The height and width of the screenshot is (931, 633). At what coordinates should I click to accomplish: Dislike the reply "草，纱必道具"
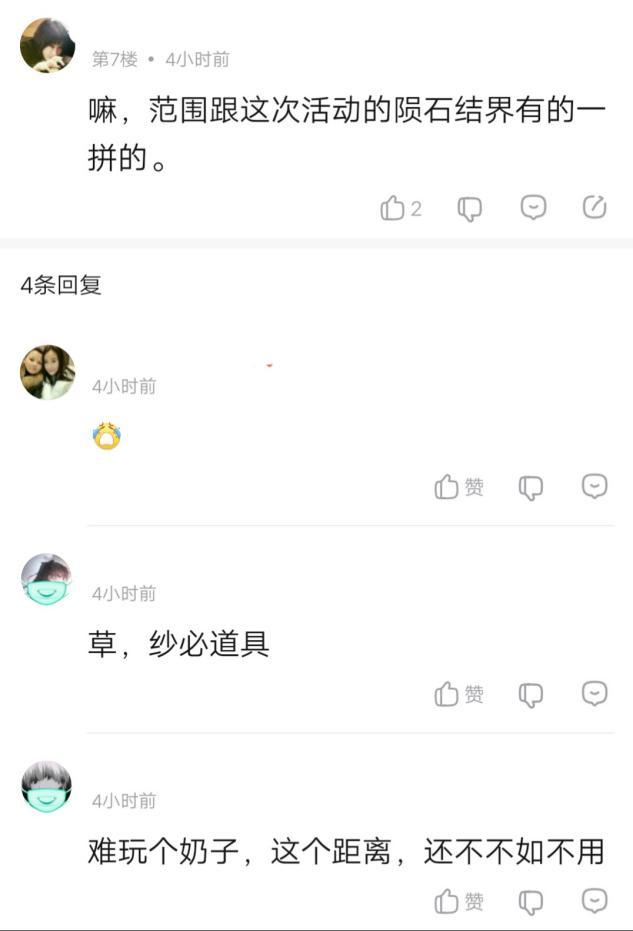[x=531, y=694]
